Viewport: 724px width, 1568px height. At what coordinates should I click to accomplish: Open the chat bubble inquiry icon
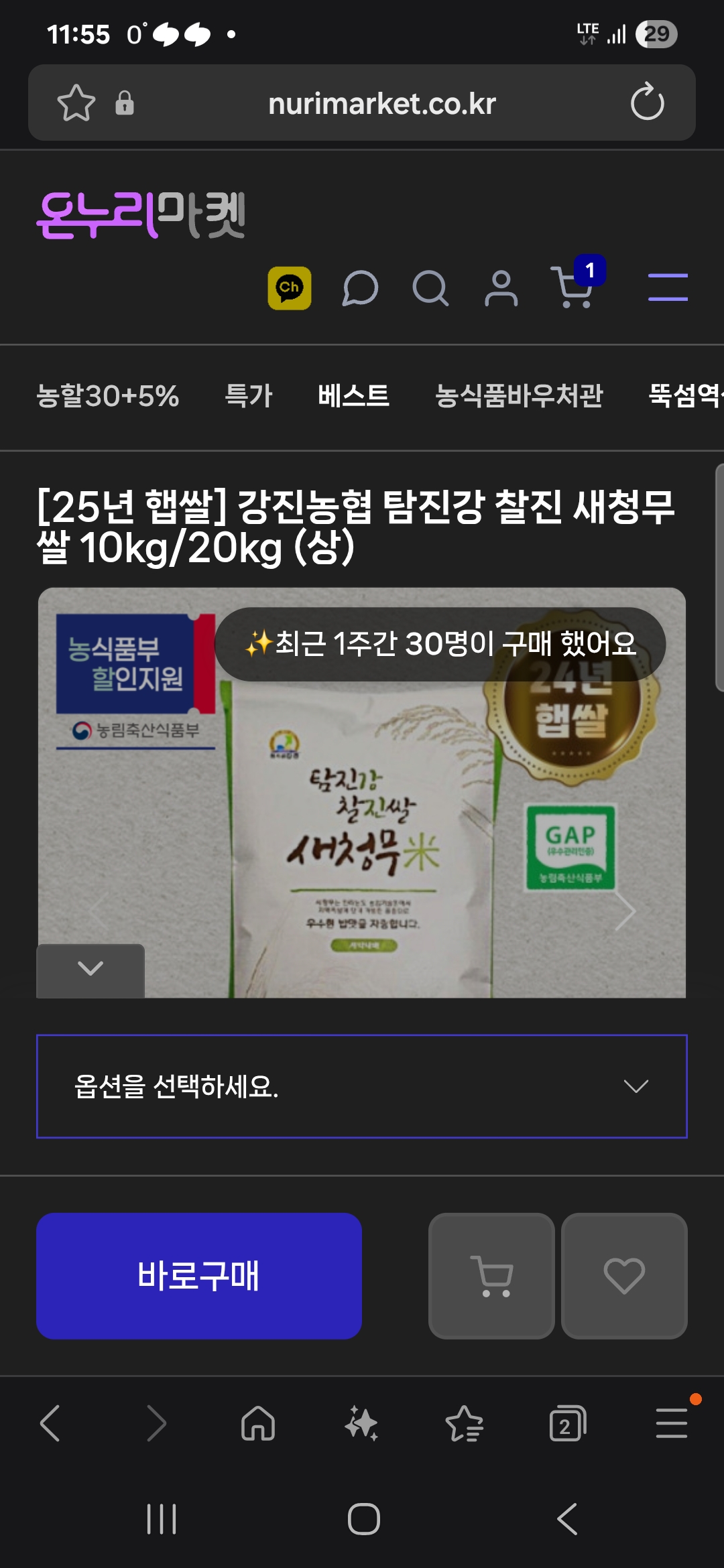361,288
